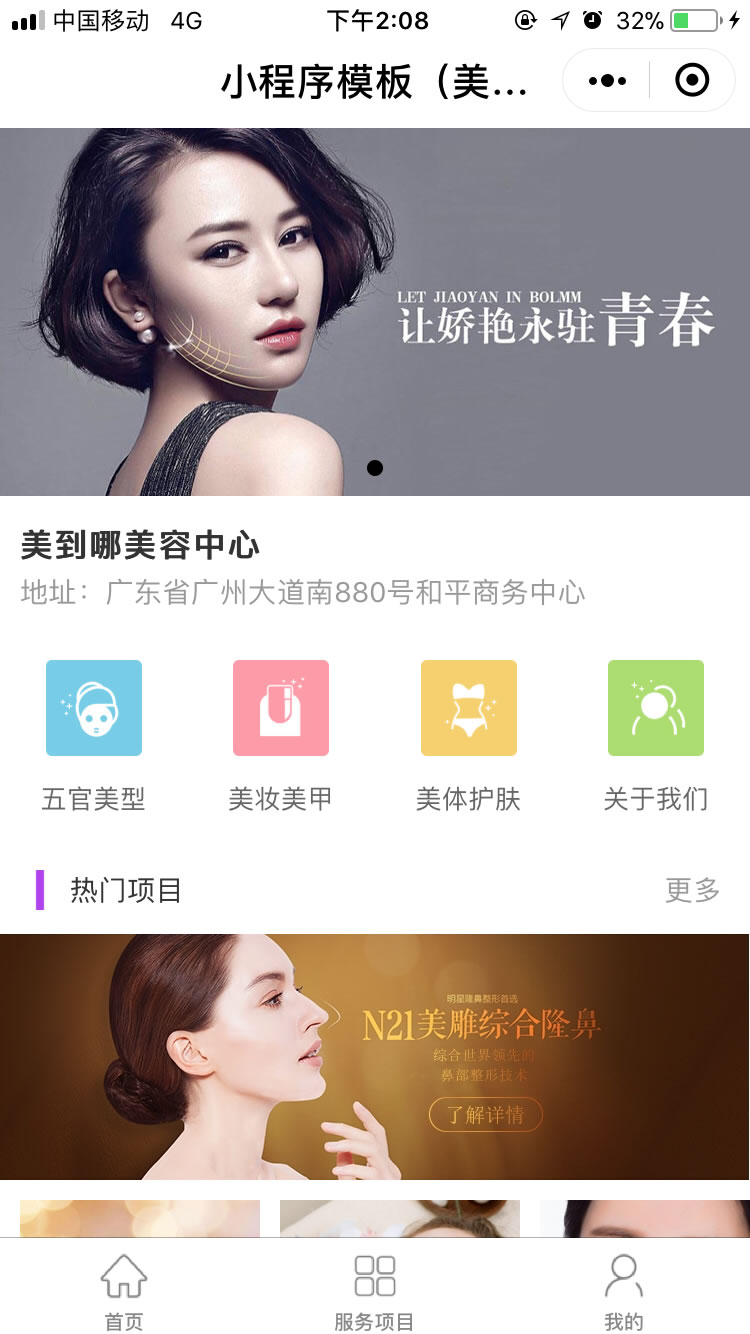
Task: Tap the 服务项目 grid icon
Action: [375, 1277]
